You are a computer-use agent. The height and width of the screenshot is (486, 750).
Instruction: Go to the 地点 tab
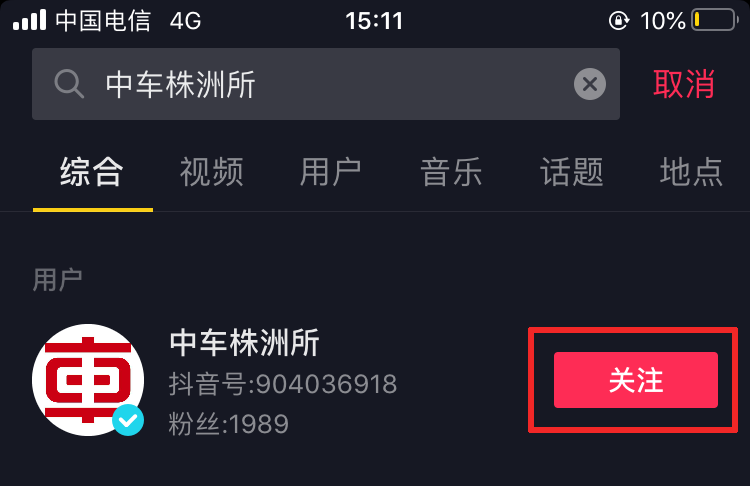[x=691, y=172]
